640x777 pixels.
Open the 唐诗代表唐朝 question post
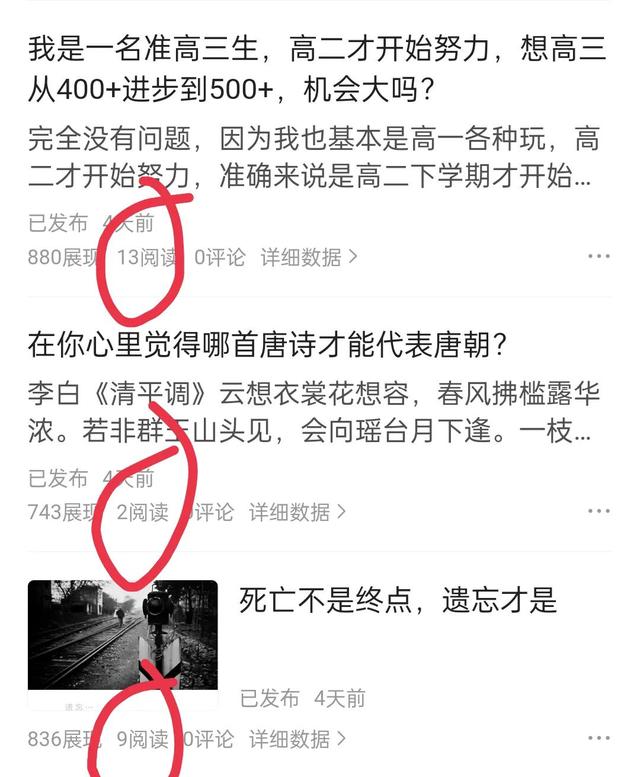click(268, 345)
